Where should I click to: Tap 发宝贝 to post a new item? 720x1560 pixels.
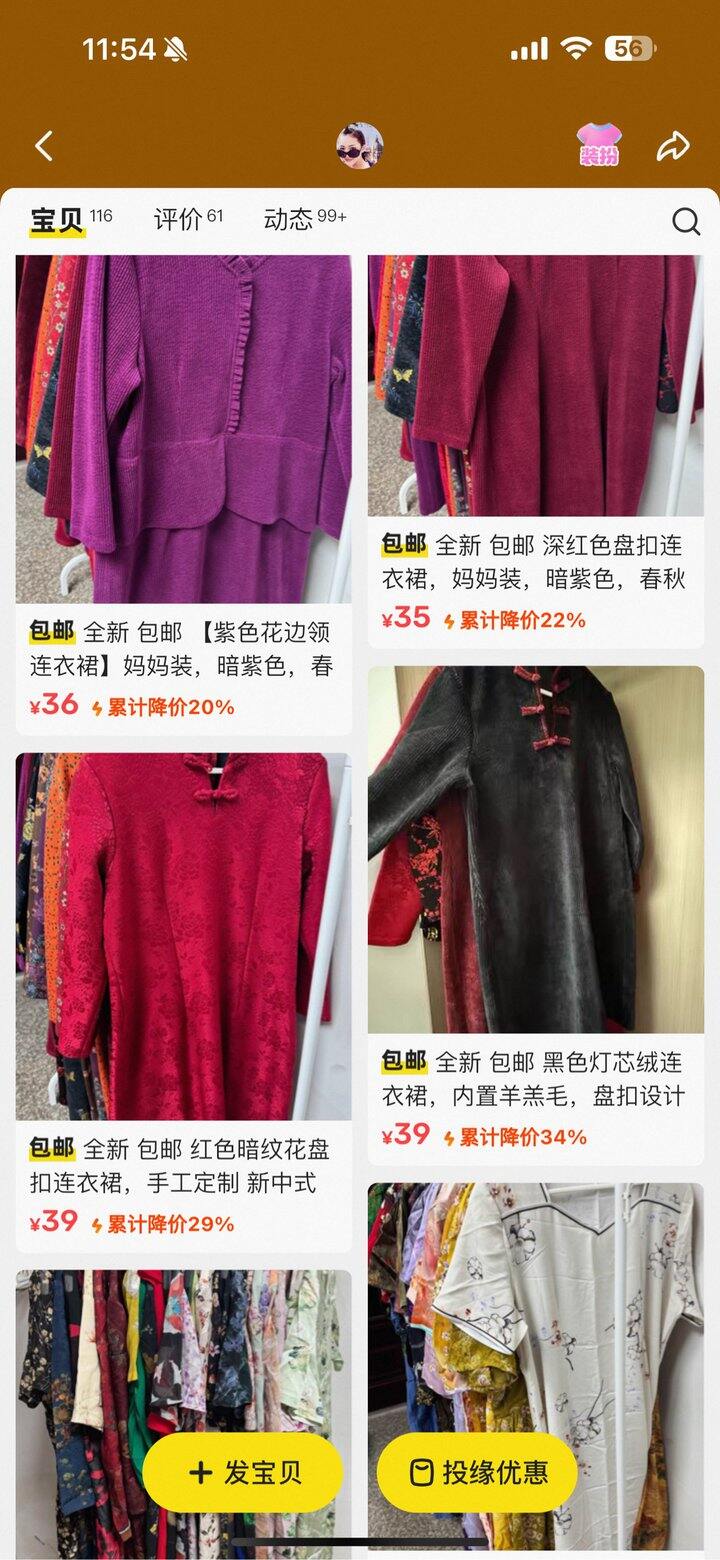[243, 1472]
